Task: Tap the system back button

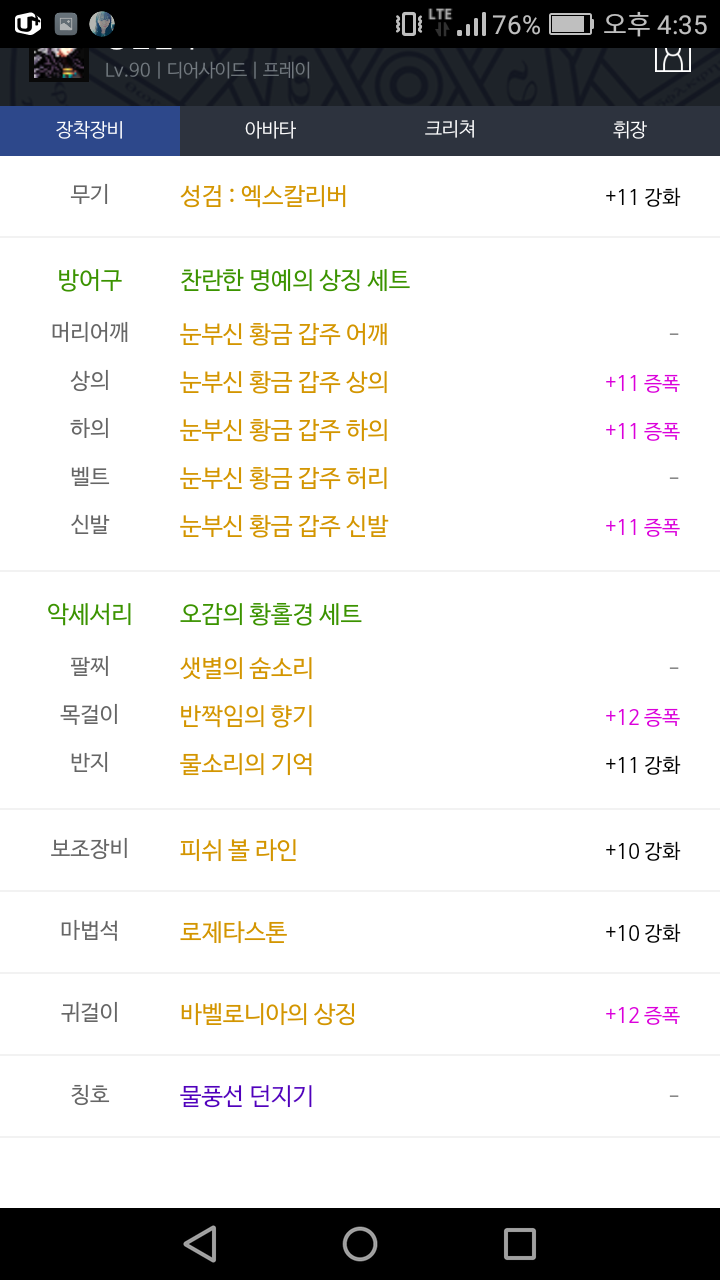Action: point(200,1244)
